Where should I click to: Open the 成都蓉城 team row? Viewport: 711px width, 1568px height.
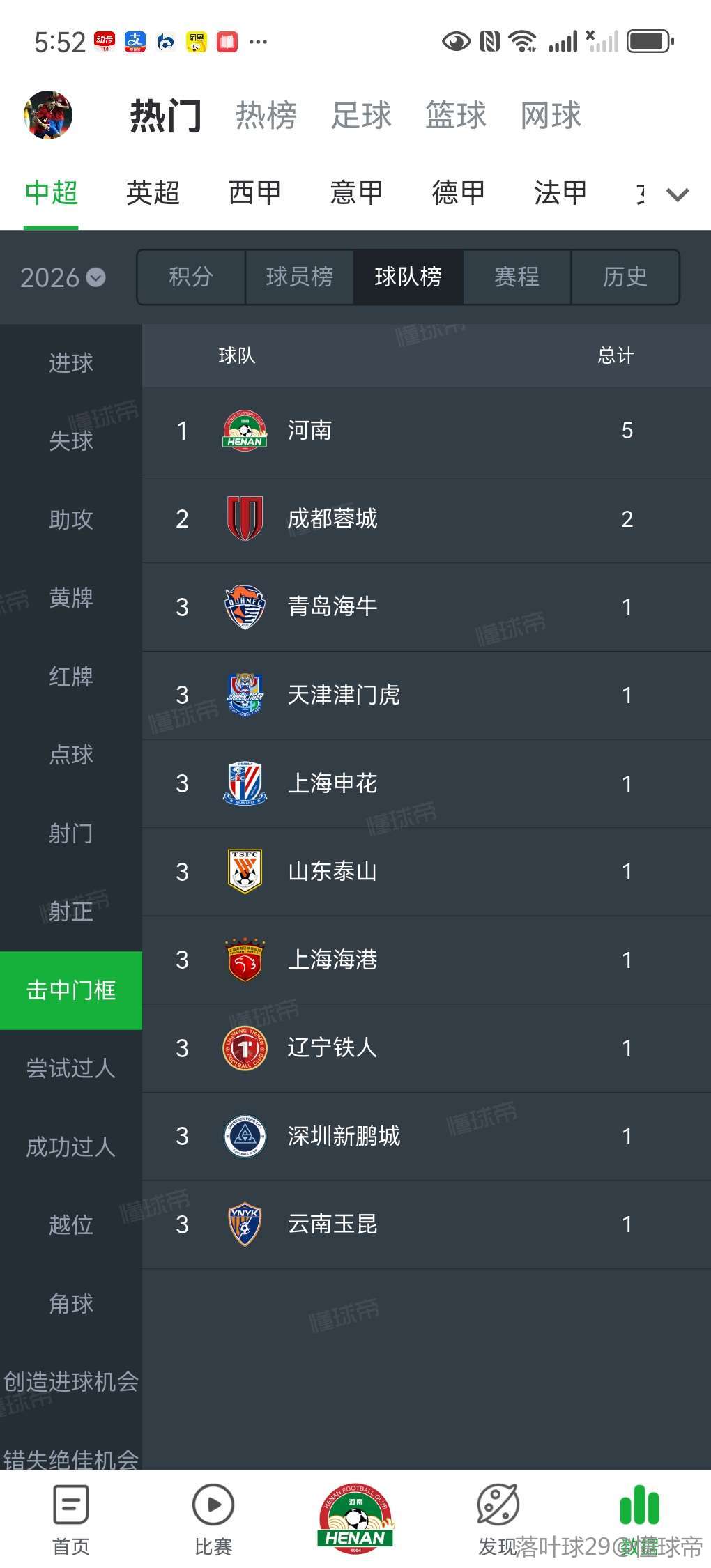tap(426, 519)
